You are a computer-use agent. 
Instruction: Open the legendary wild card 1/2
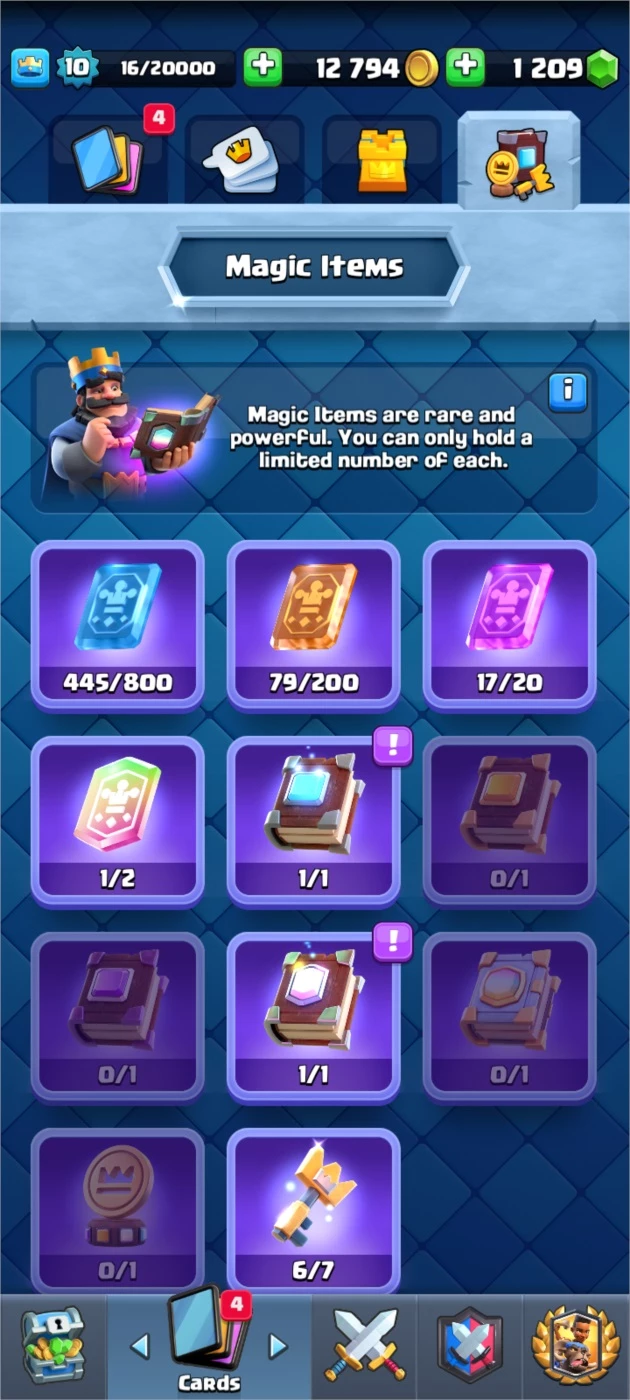117,820
